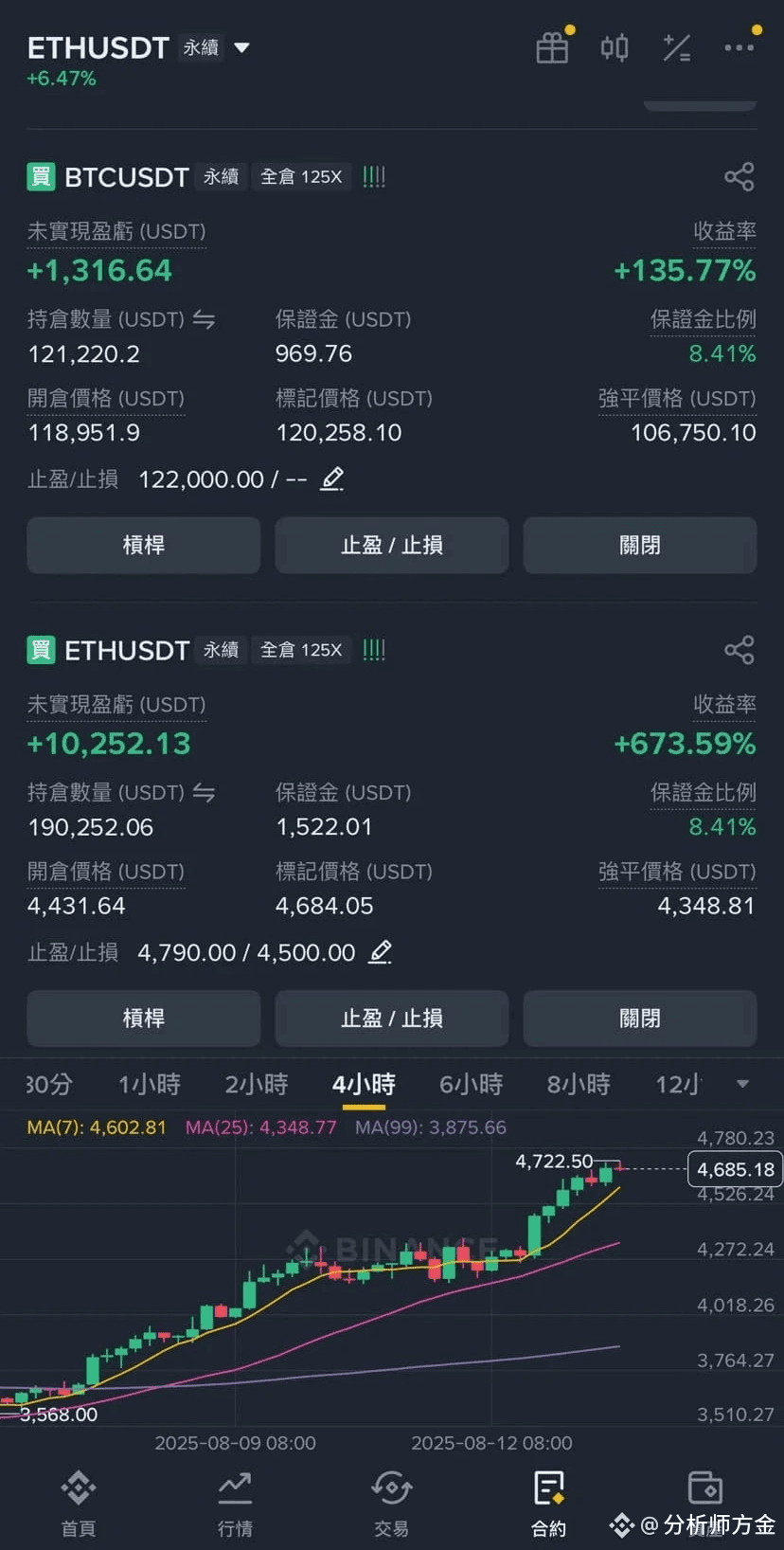The width and height of the screenshot is (784, 1550).
Task: Share the BTCUSDT position
Action: [739, 177]
